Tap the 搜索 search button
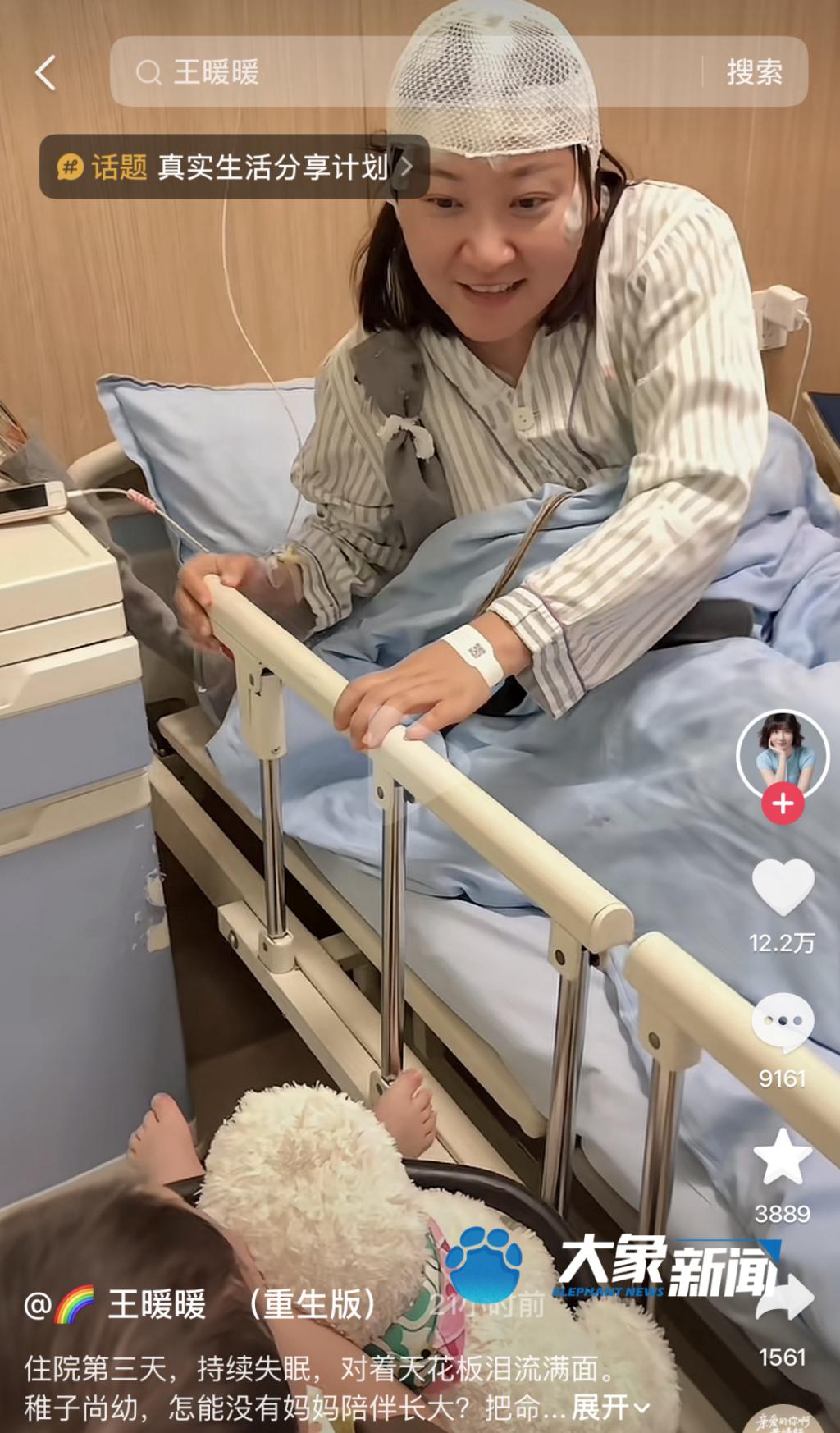840x1433 pixels. 754,72
